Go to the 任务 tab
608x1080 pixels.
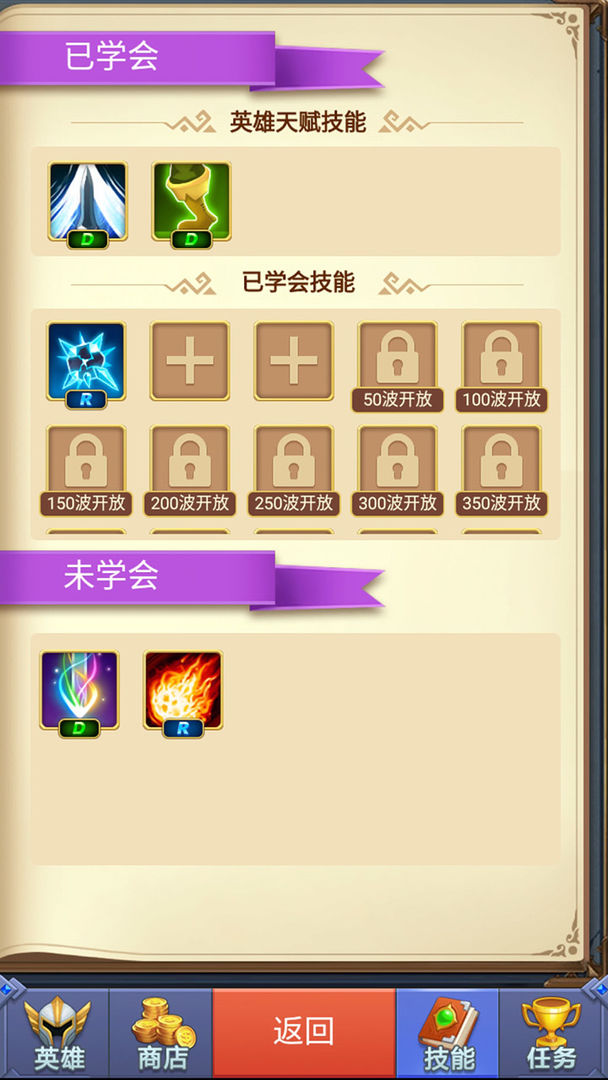tap(551, 1032)
